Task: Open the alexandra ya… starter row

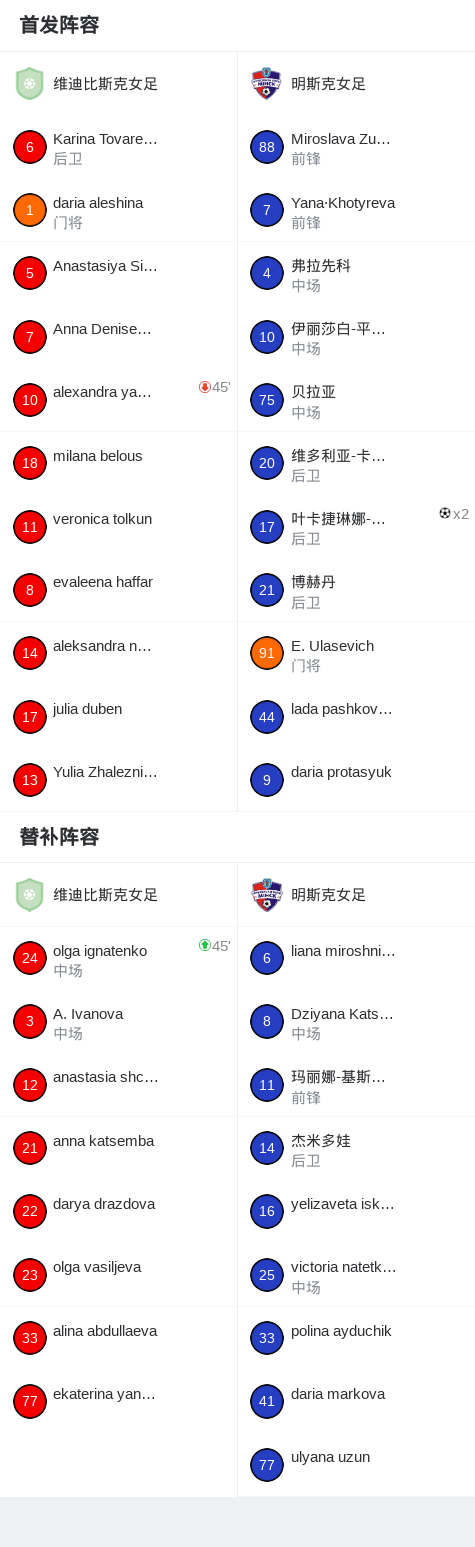Action: [118, 400]
